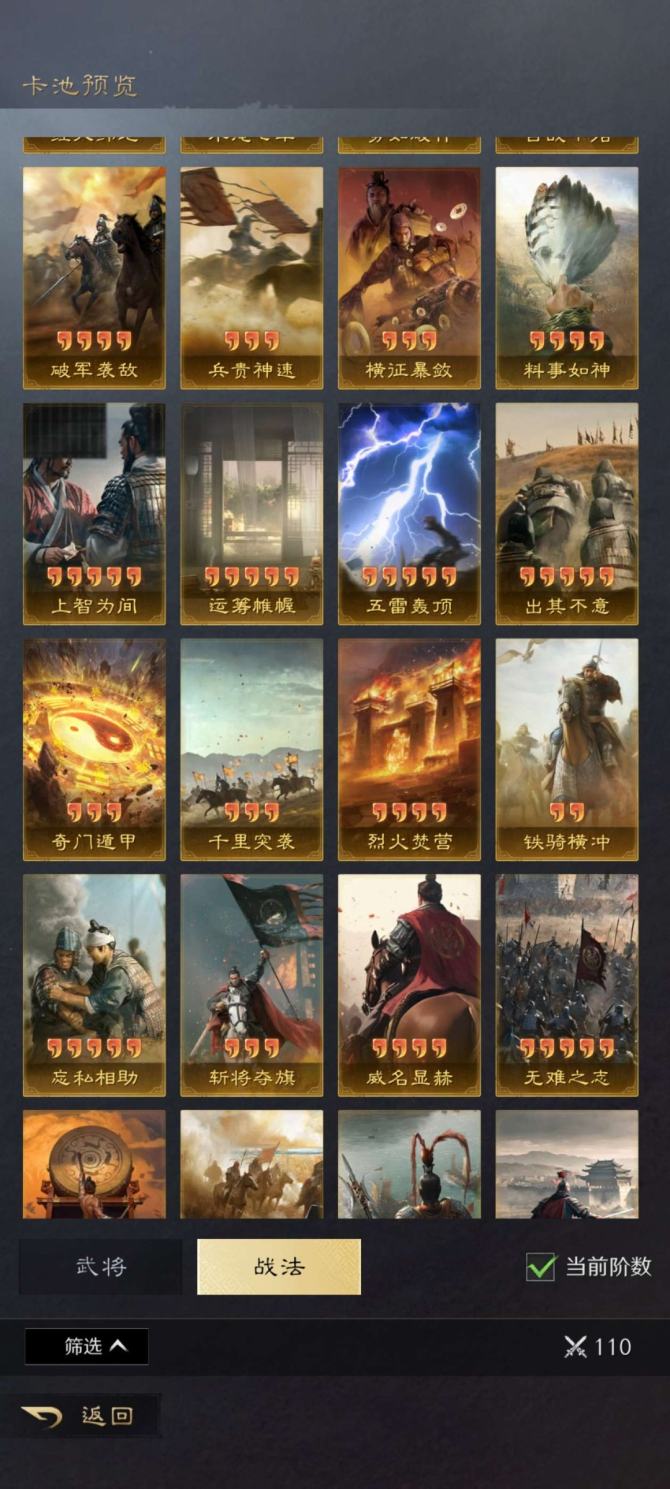Image resolution: width=670 pixels, height=1489 pixels.
Task: Open the 烈火焚营 card
Action: (409, 749)
